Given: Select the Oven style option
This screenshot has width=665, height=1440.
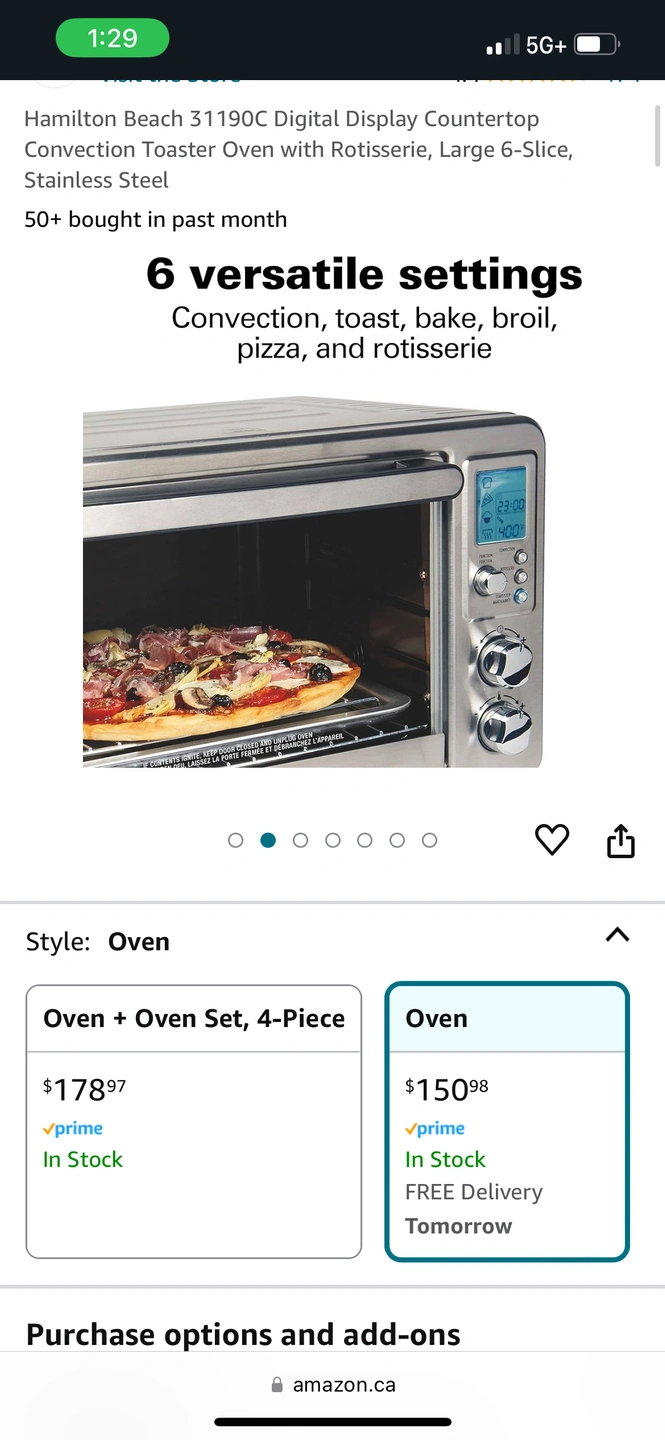Looking at the screenshot, I should tap(507, 1120).
